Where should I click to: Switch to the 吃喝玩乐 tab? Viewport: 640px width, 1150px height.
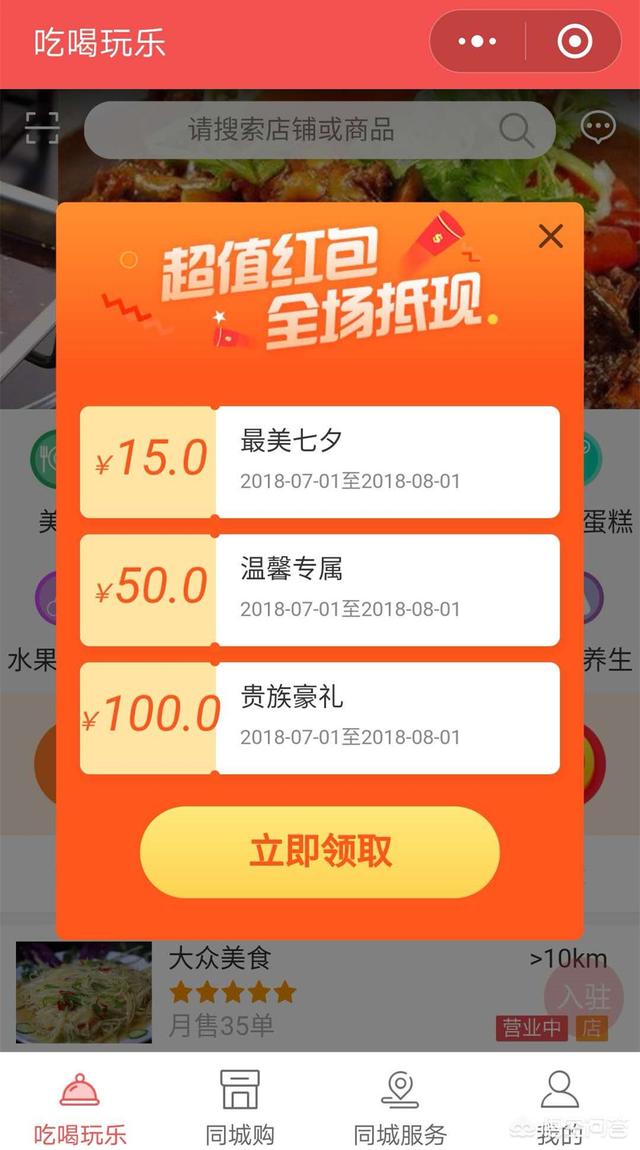(x=80, y=1104)
